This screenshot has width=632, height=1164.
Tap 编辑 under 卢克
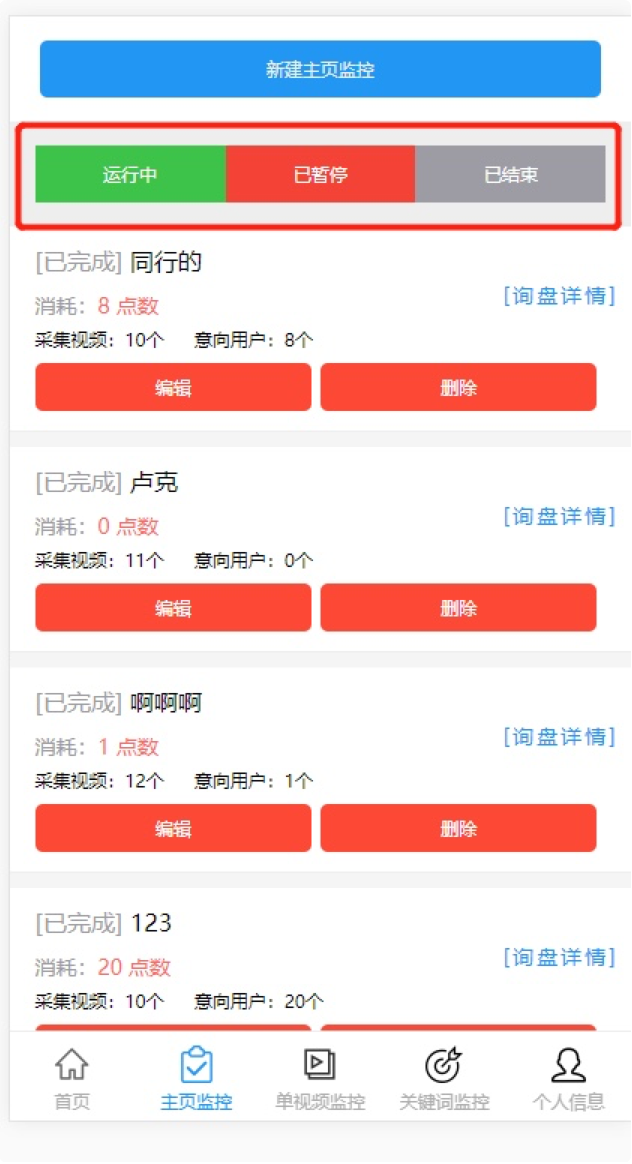pyautogui.click(x=173, y=607)
